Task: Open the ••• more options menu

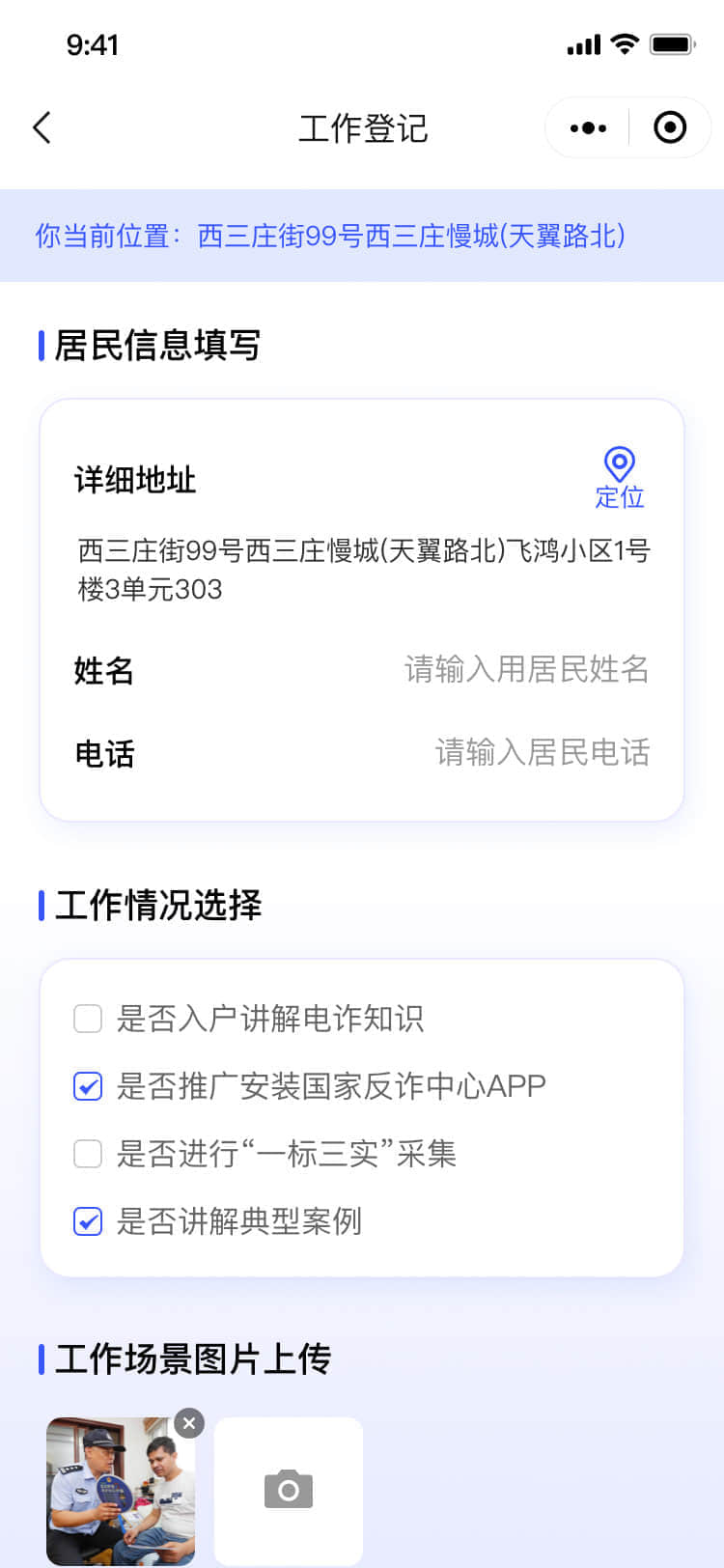Action: point(587,126)
